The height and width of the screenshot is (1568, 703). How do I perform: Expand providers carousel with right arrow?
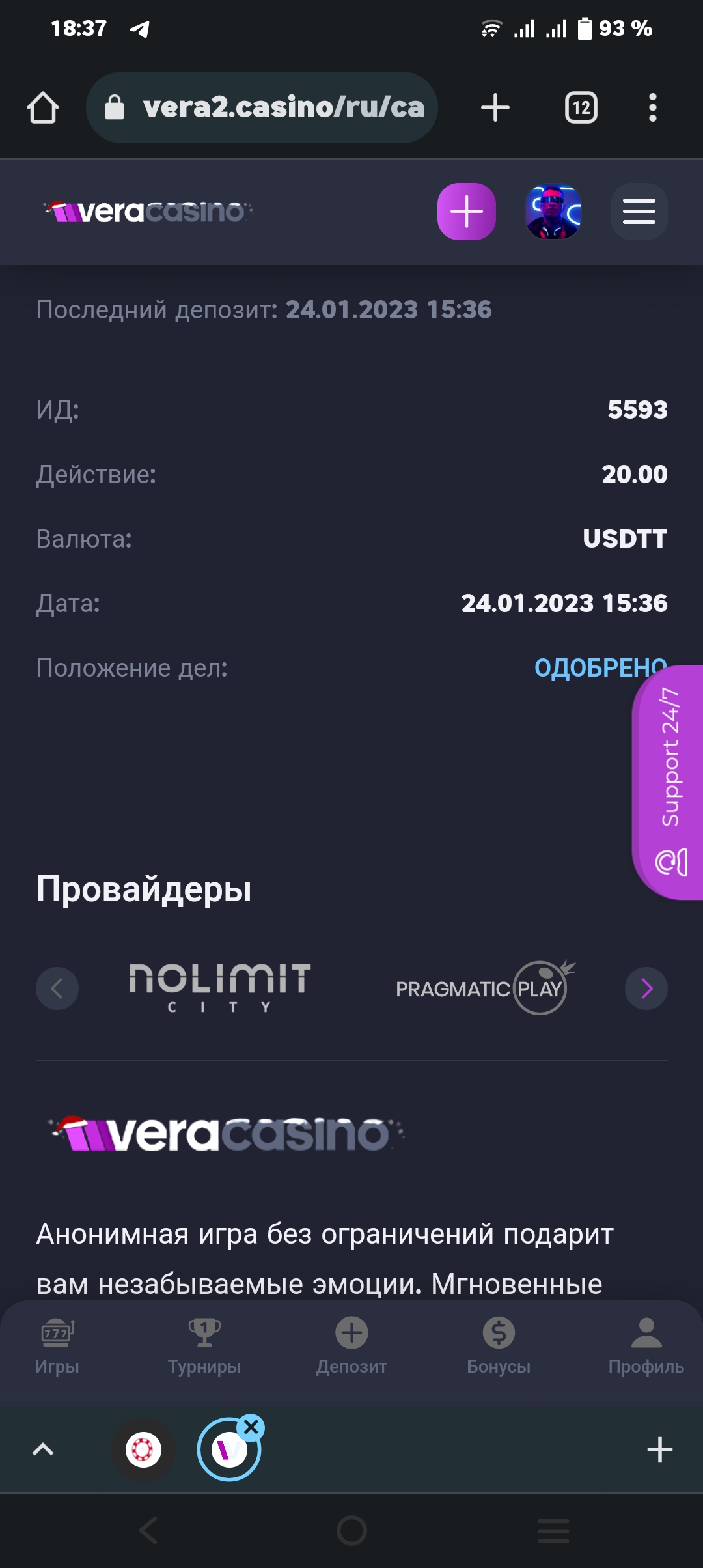645,988
